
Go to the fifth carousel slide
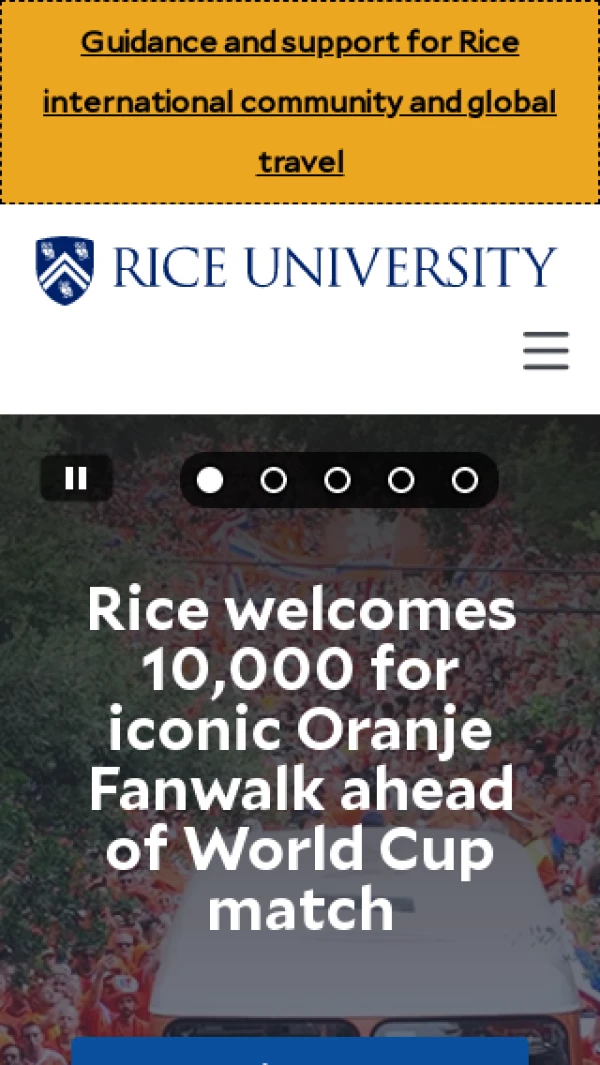coord(465,480)
